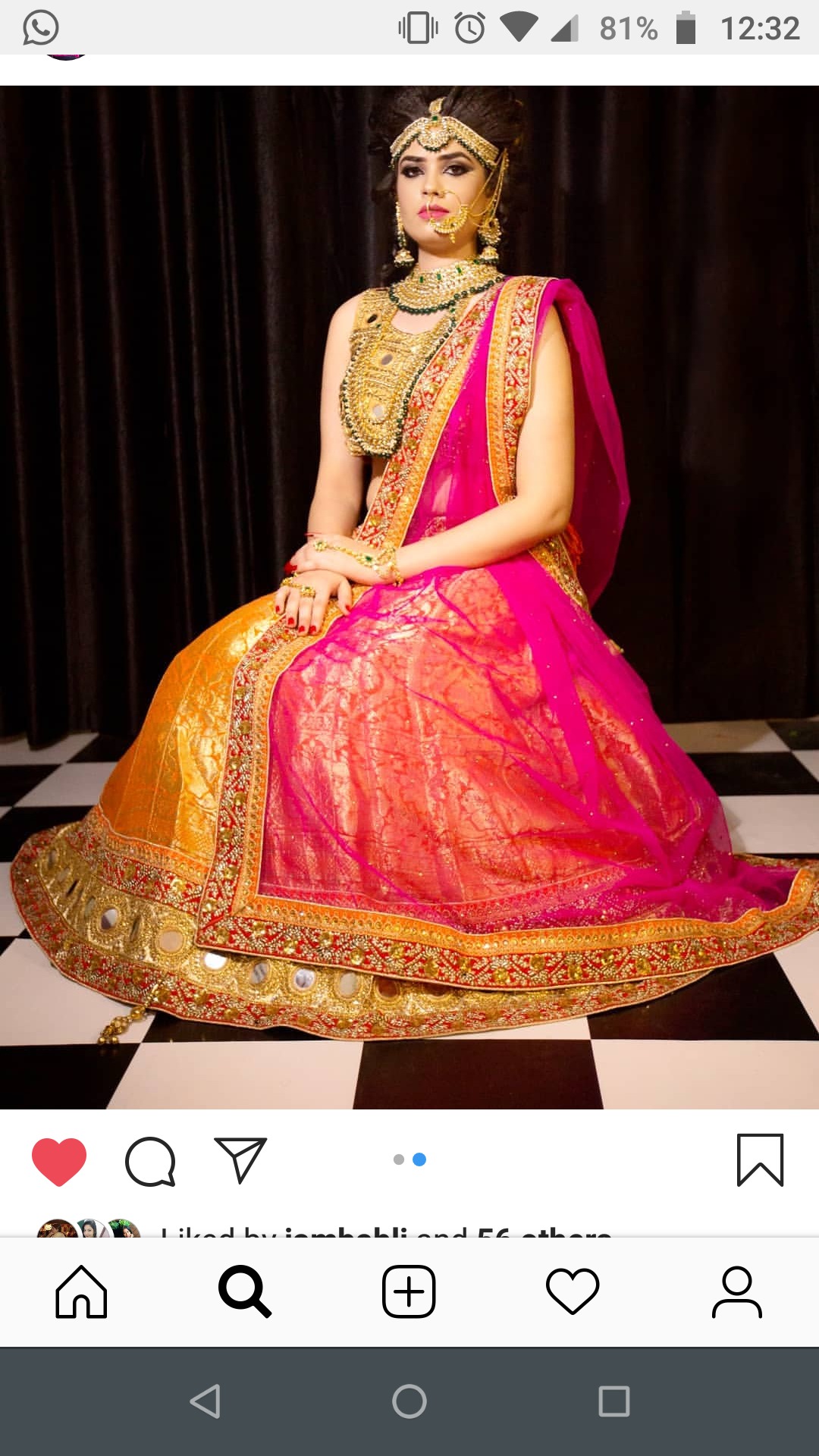Switch to the Profile tab

[x=736, y=1291]
